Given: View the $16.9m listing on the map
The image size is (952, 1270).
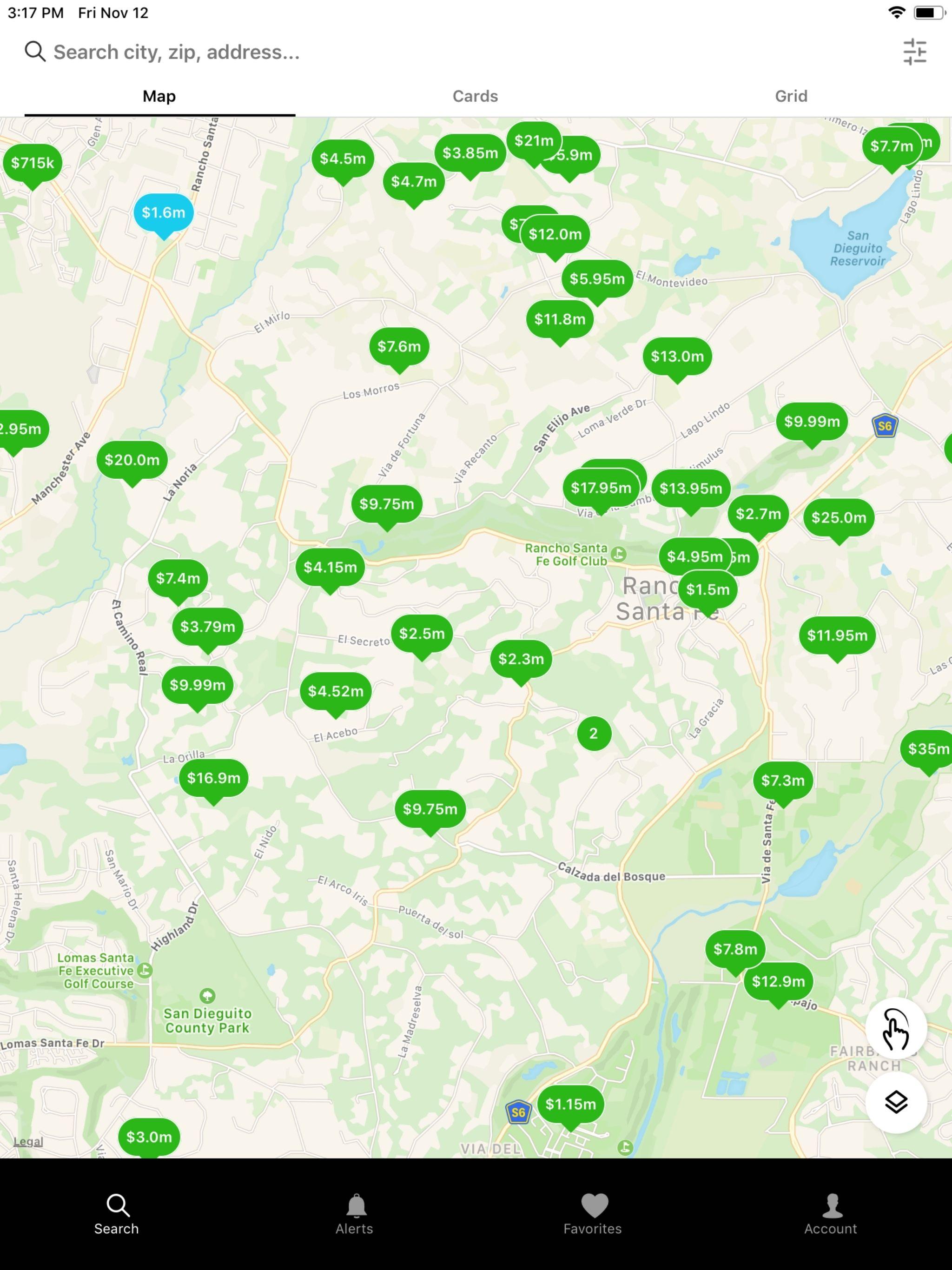Looking at the screenshot, I should coord(214,778).
